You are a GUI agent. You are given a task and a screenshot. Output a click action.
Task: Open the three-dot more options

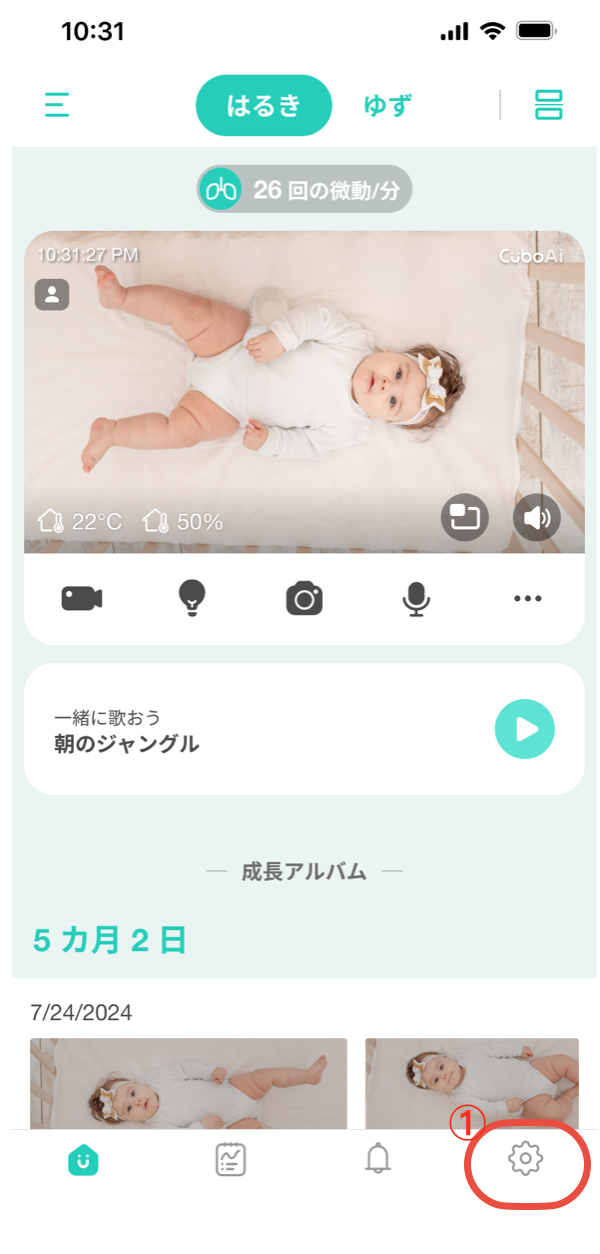pyautogui.click(x=527, y=598)
